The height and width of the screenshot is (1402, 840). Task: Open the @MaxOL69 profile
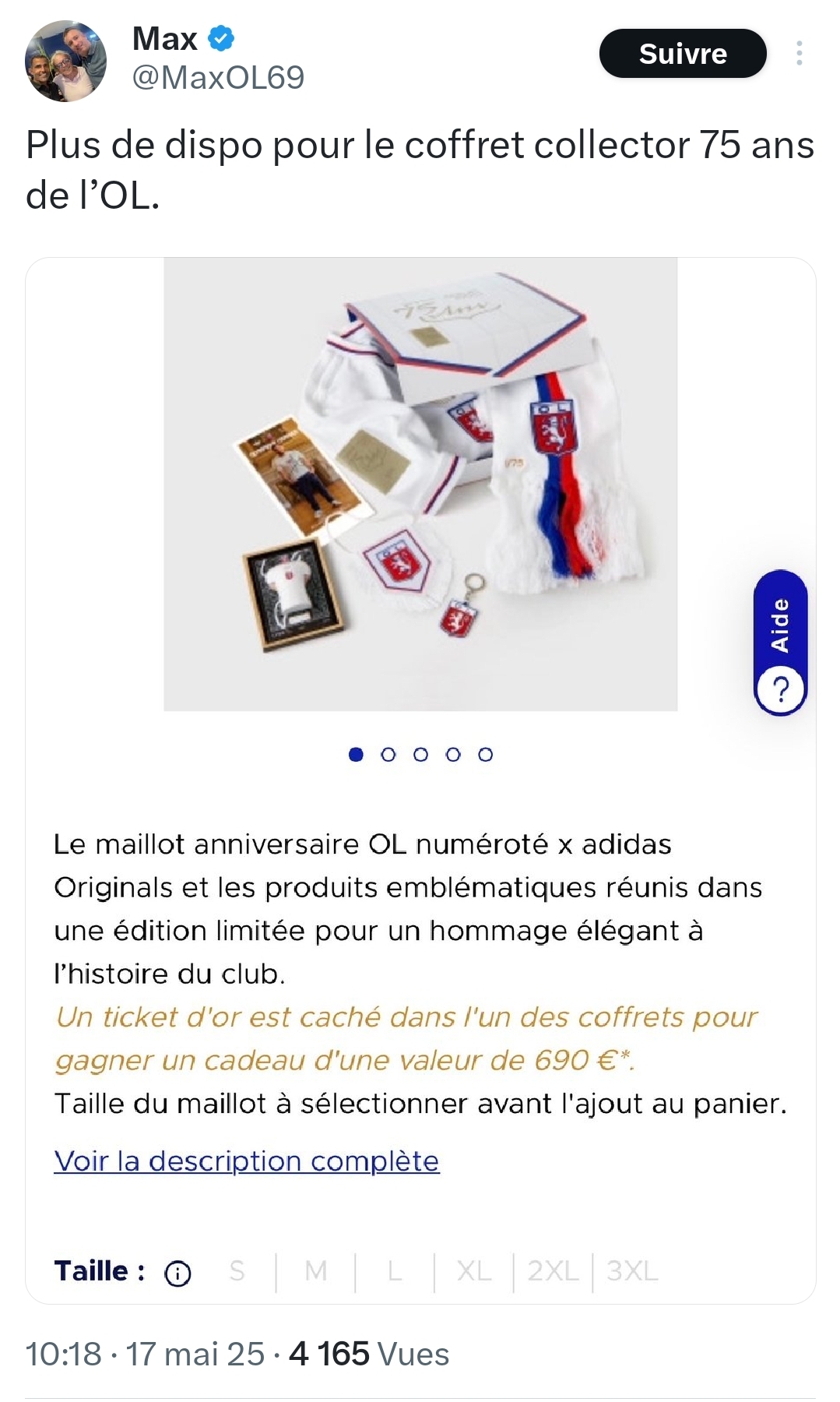218,77
